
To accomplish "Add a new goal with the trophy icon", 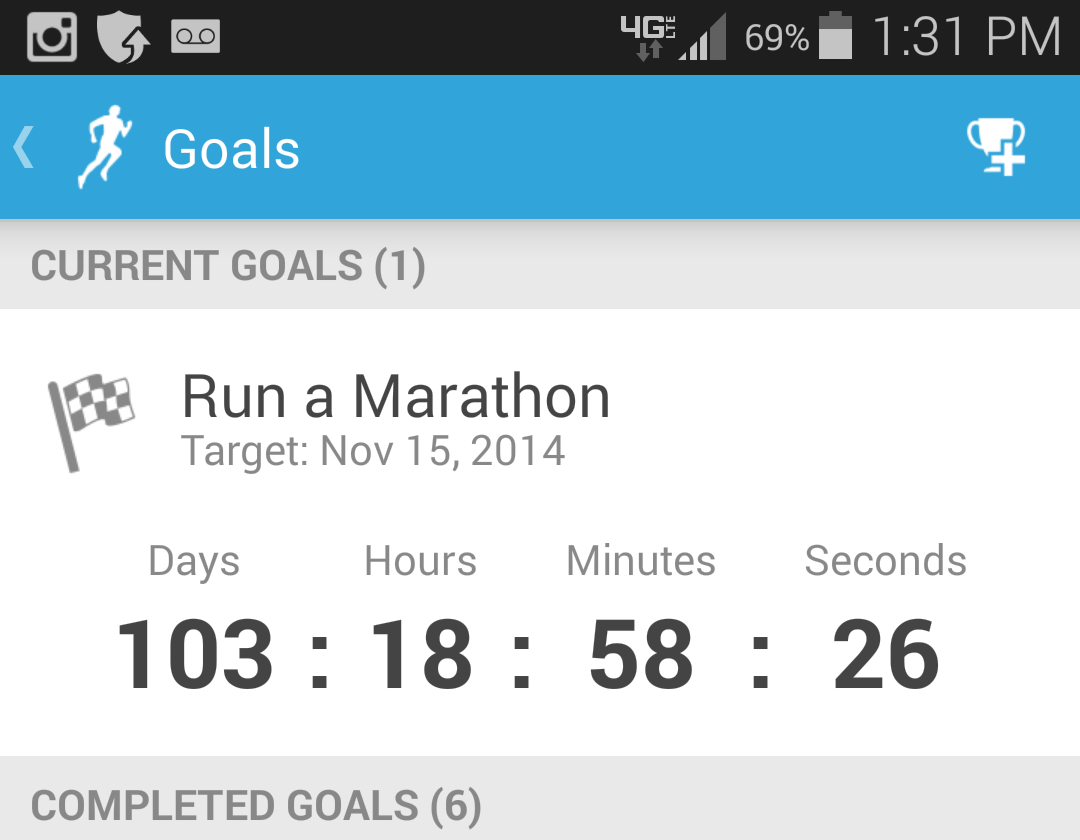I will tap(996, 148).
